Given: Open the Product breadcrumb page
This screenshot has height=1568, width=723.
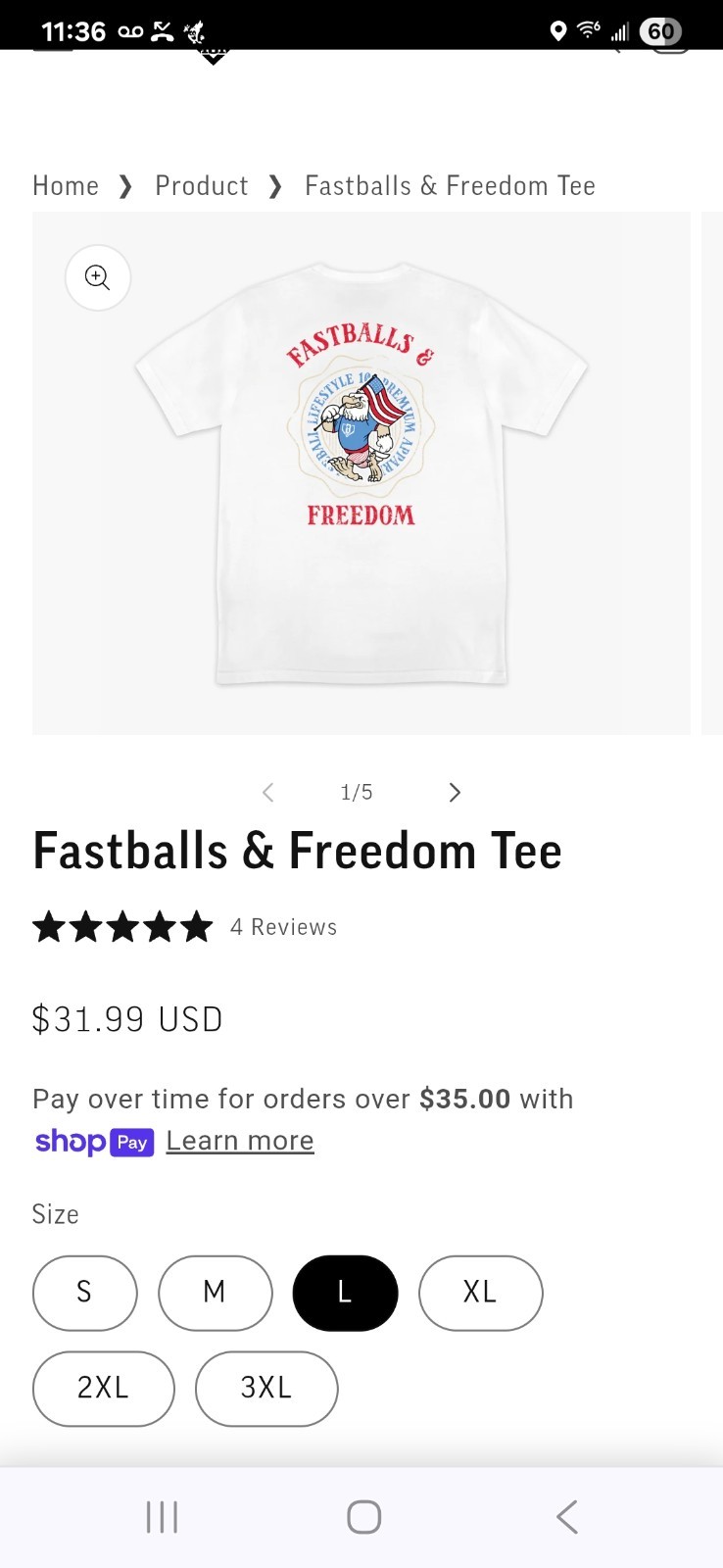Looking at the screenshot, I should (202, 185).
